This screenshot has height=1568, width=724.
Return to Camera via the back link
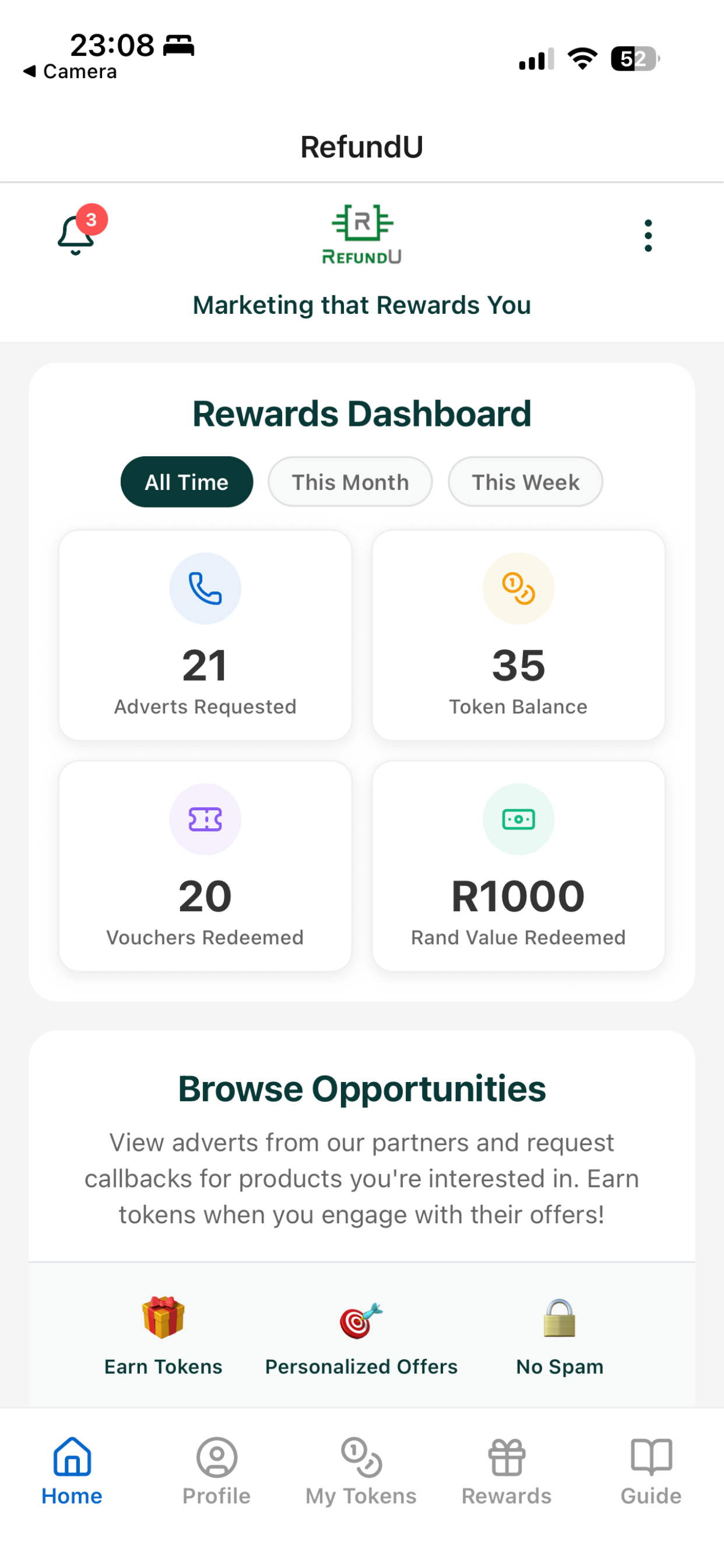pos(70,71)
